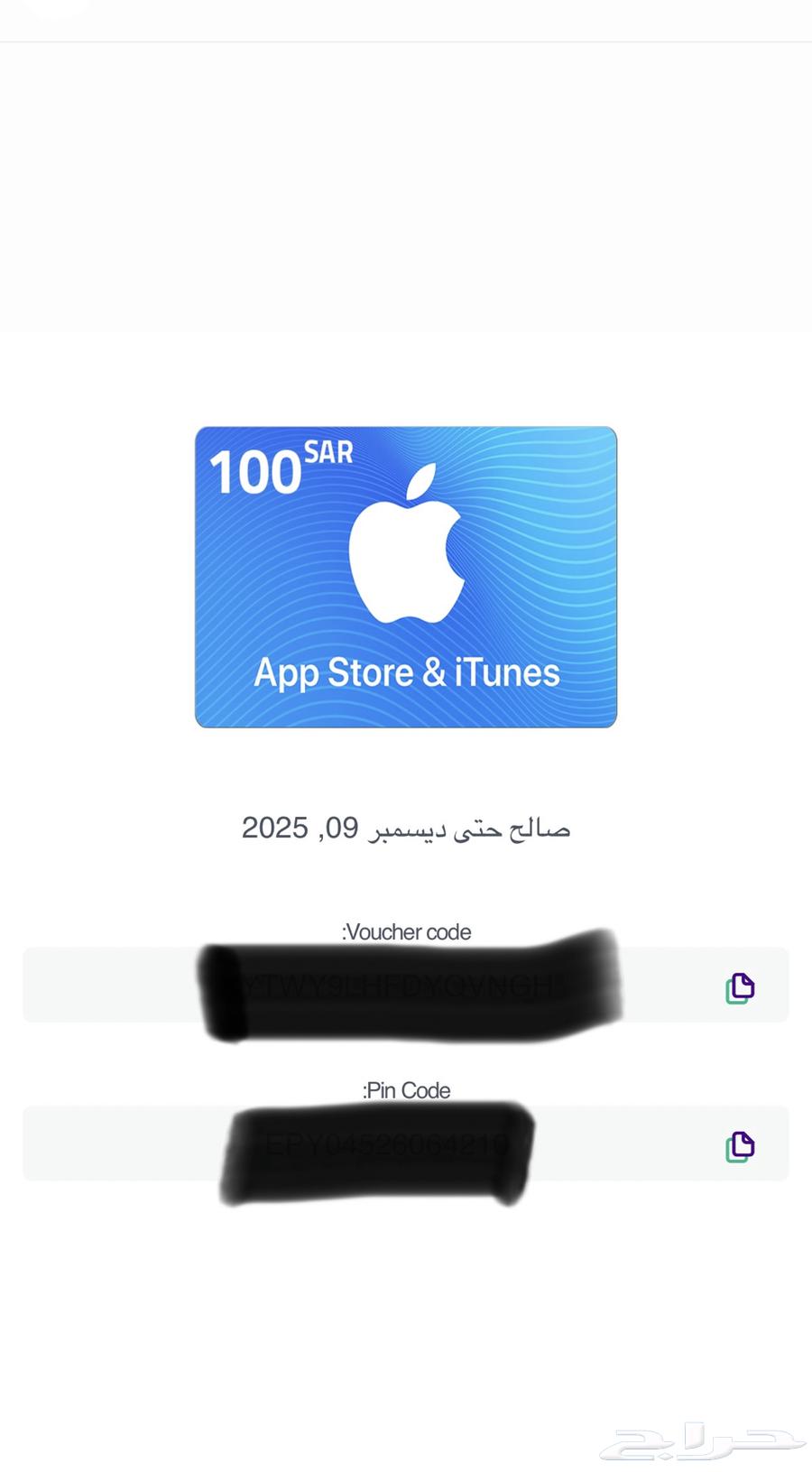Click the 100 SAR label on the card
Image resolution: width=812 pixels, height=1472 pixels.
coord(261,471)
